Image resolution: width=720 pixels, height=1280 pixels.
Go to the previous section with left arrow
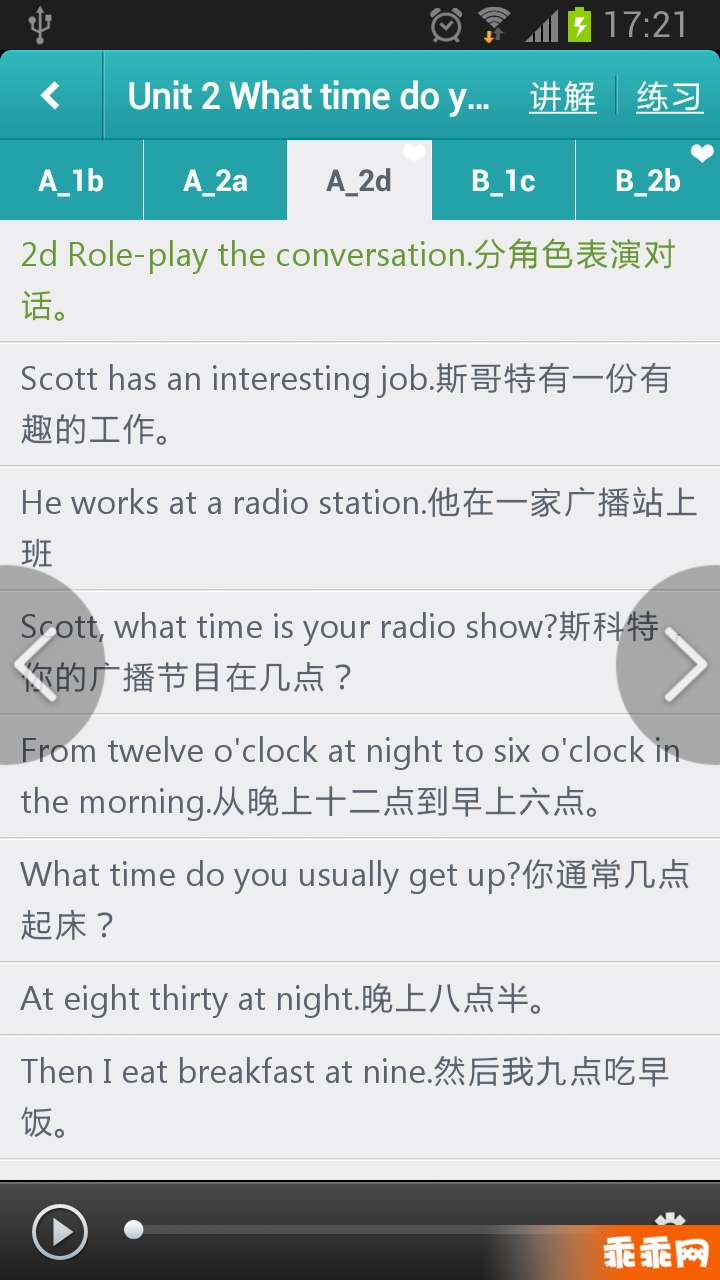pos(38,666)
